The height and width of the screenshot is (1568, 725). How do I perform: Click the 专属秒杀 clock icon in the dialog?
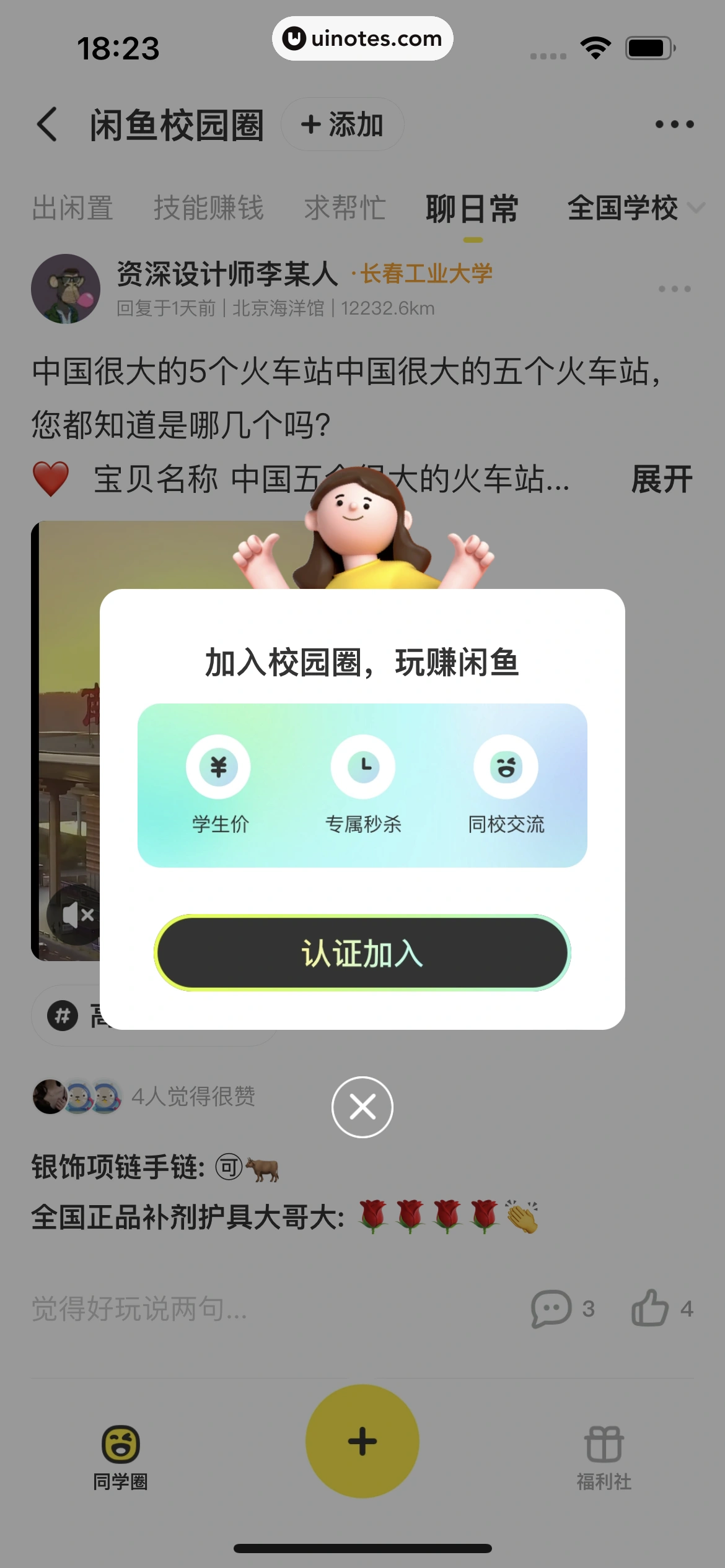[x=362, y=767]
